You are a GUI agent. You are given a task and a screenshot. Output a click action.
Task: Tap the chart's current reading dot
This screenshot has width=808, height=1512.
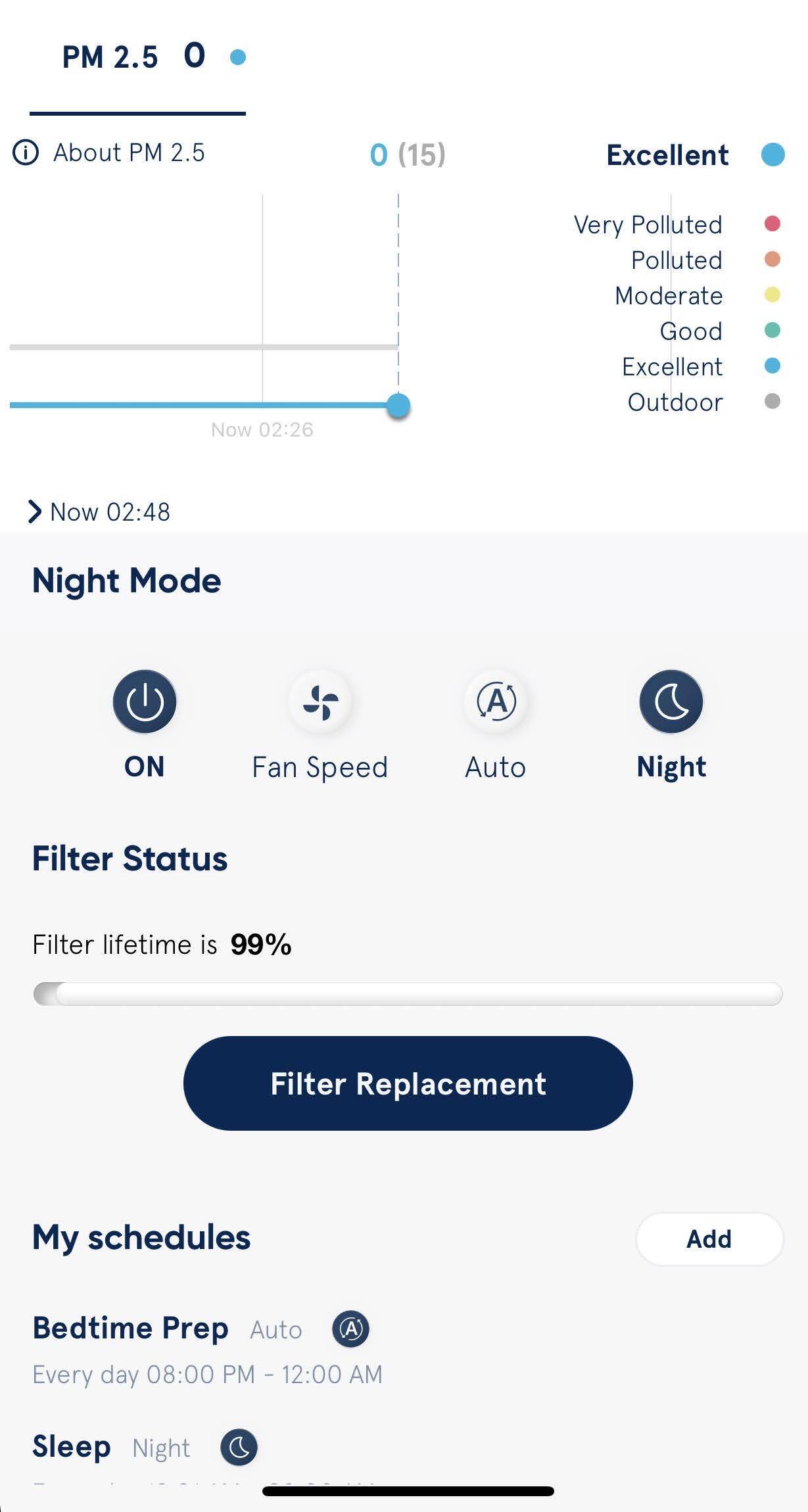(398, 406)
